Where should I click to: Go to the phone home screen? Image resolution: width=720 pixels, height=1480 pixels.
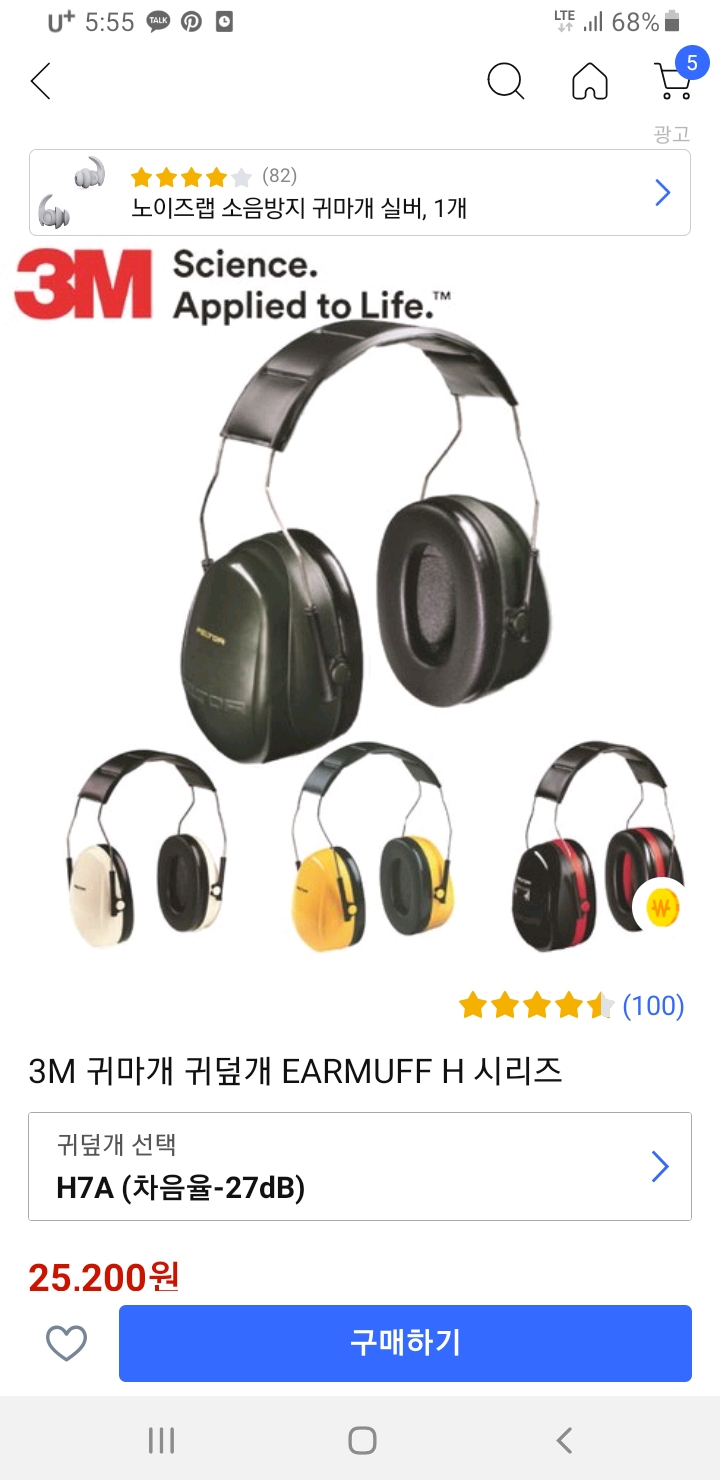click(362, 1440)
